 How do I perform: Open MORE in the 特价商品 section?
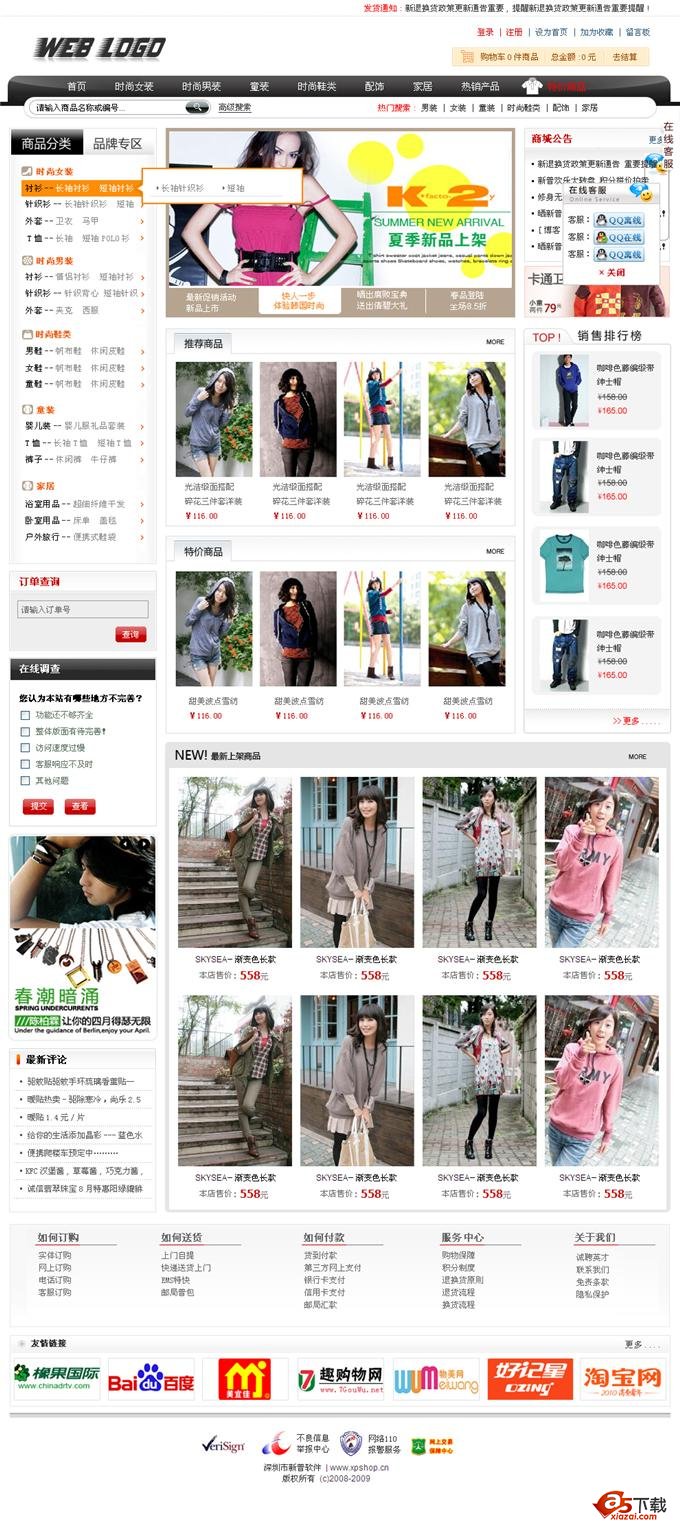495,551
